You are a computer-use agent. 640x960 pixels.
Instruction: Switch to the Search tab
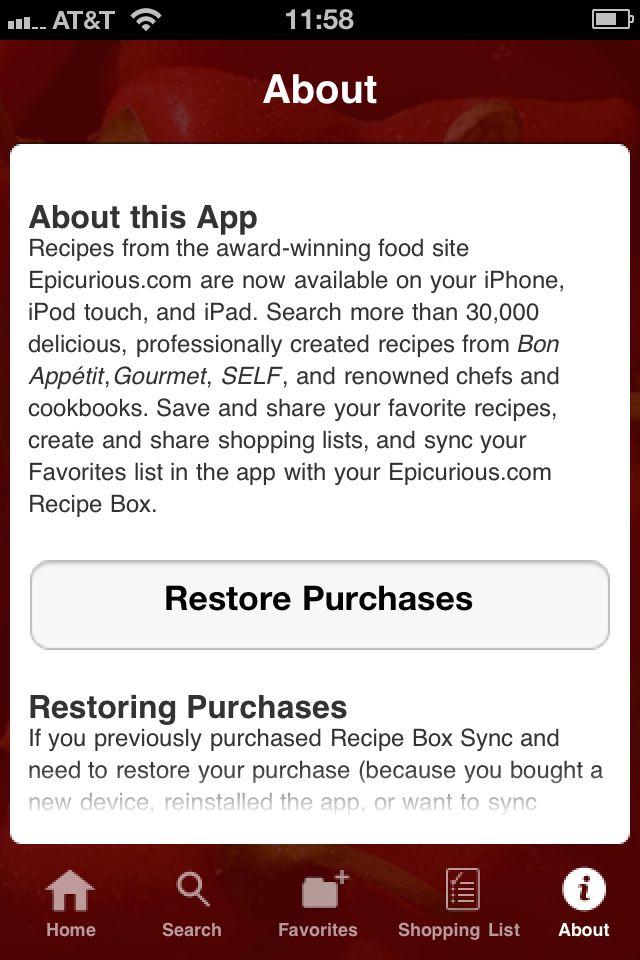pyautogui.click(x=191, y=903)
